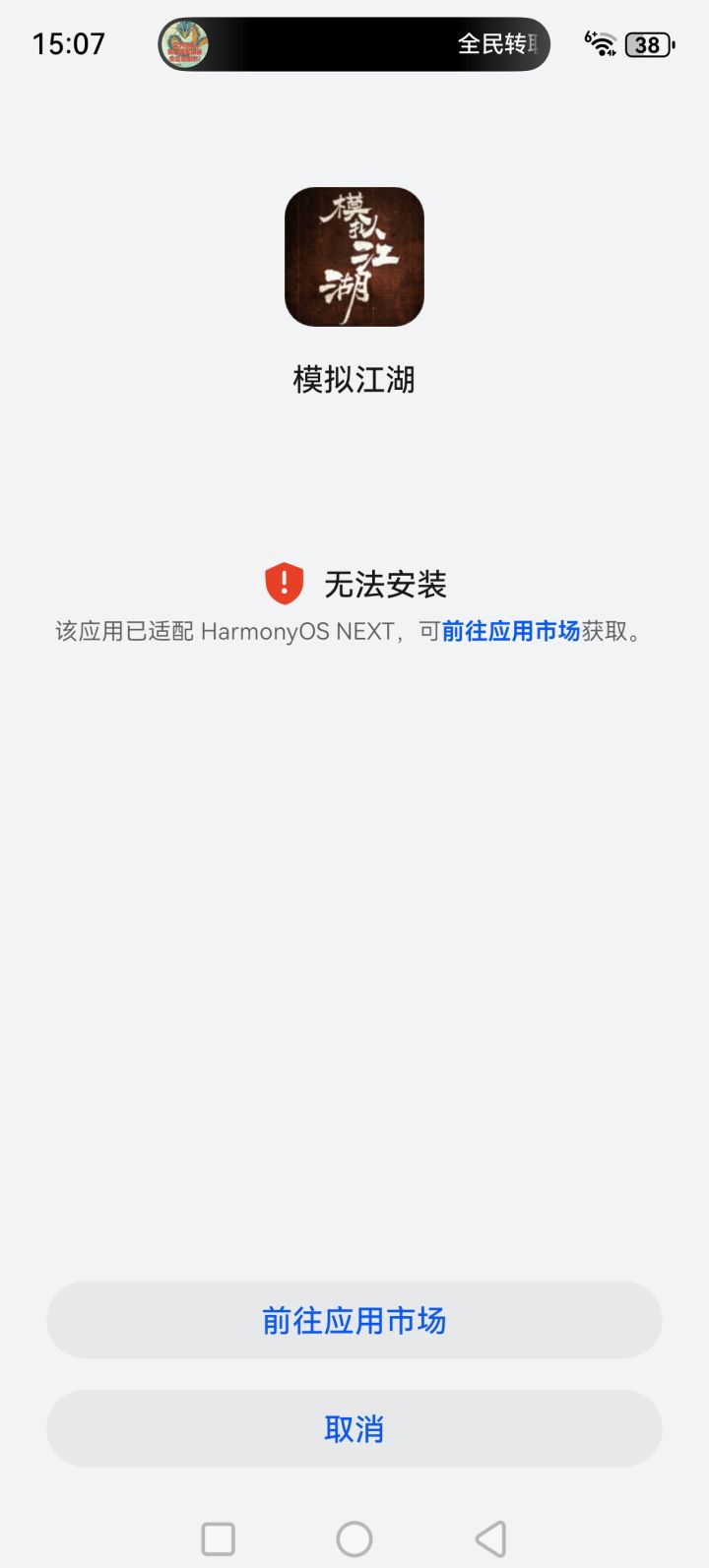Tap the 无法安装 error title

pos(387,583)
